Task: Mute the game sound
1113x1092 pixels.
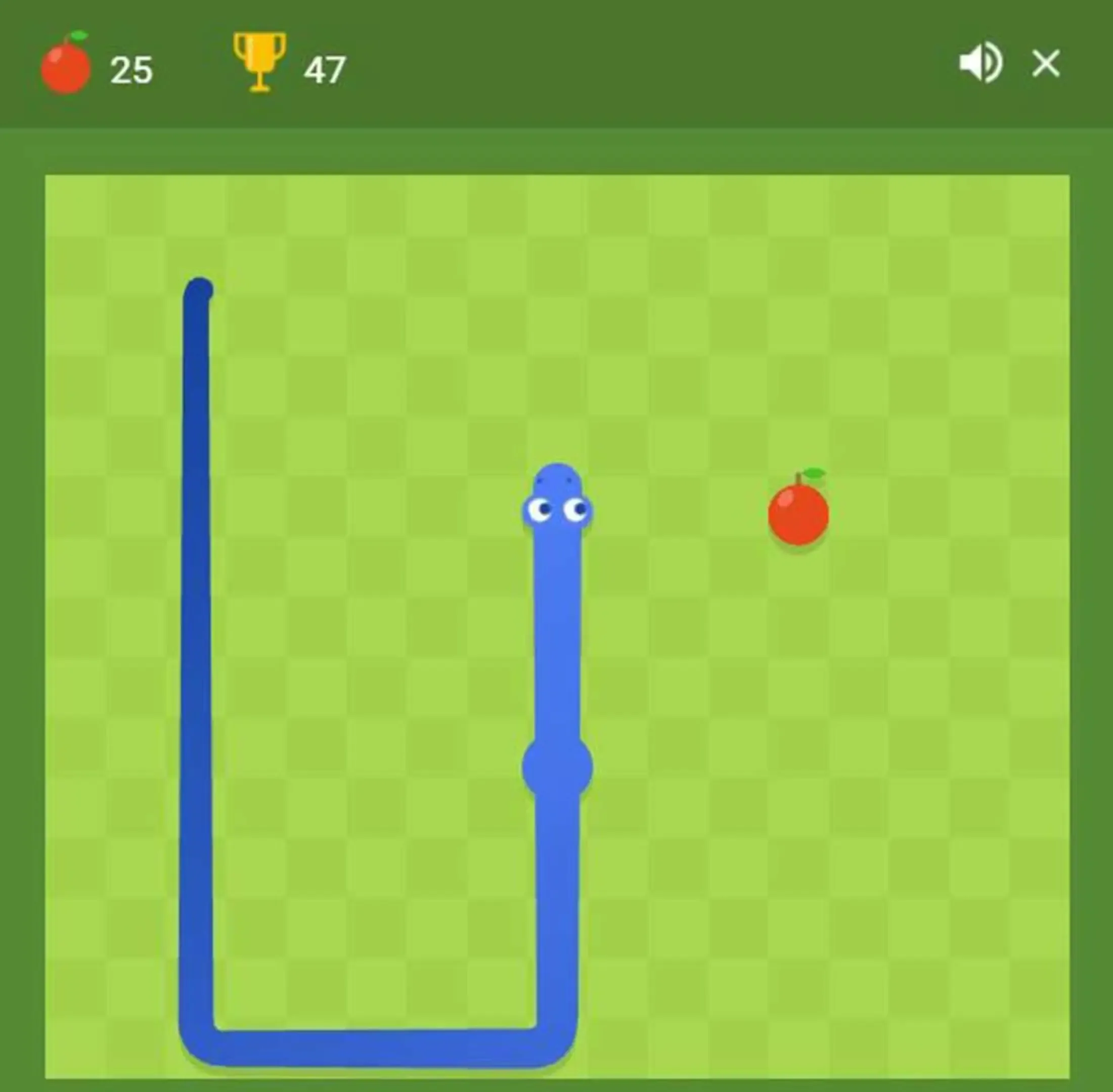Action: click(x=981, y=63)
